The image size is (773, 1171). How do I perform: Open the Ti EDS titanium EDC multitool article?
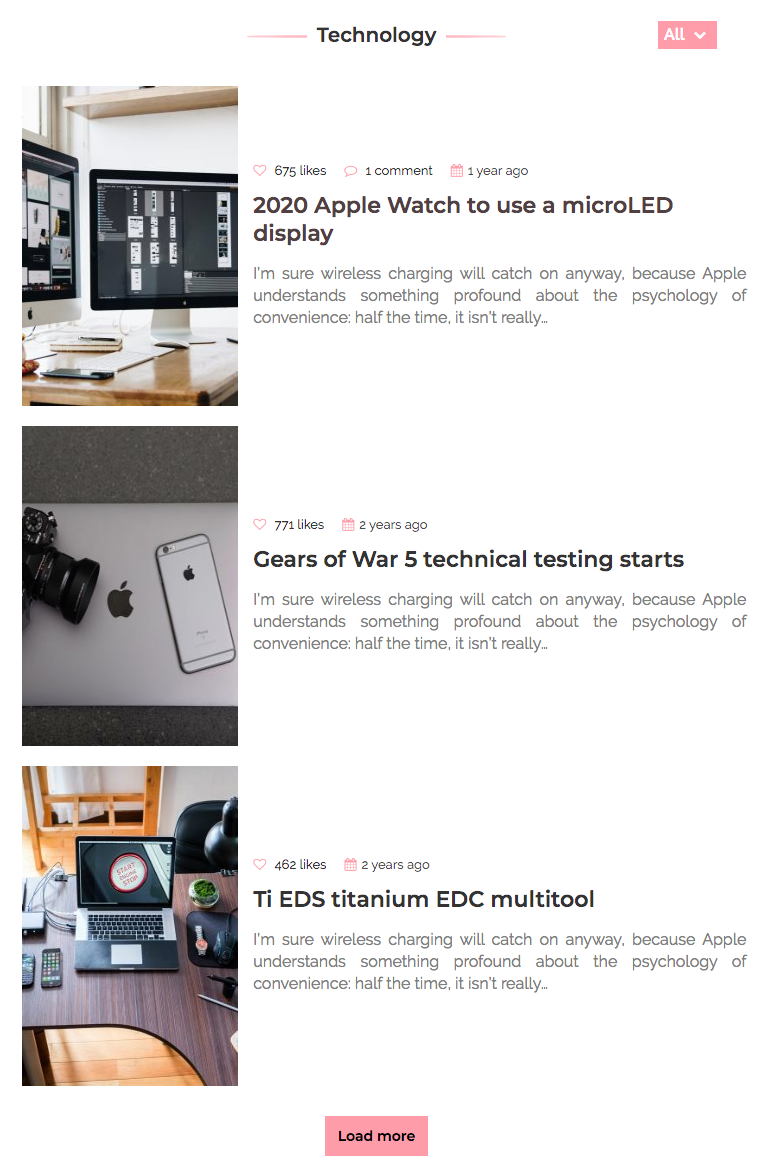coord(423,899)
